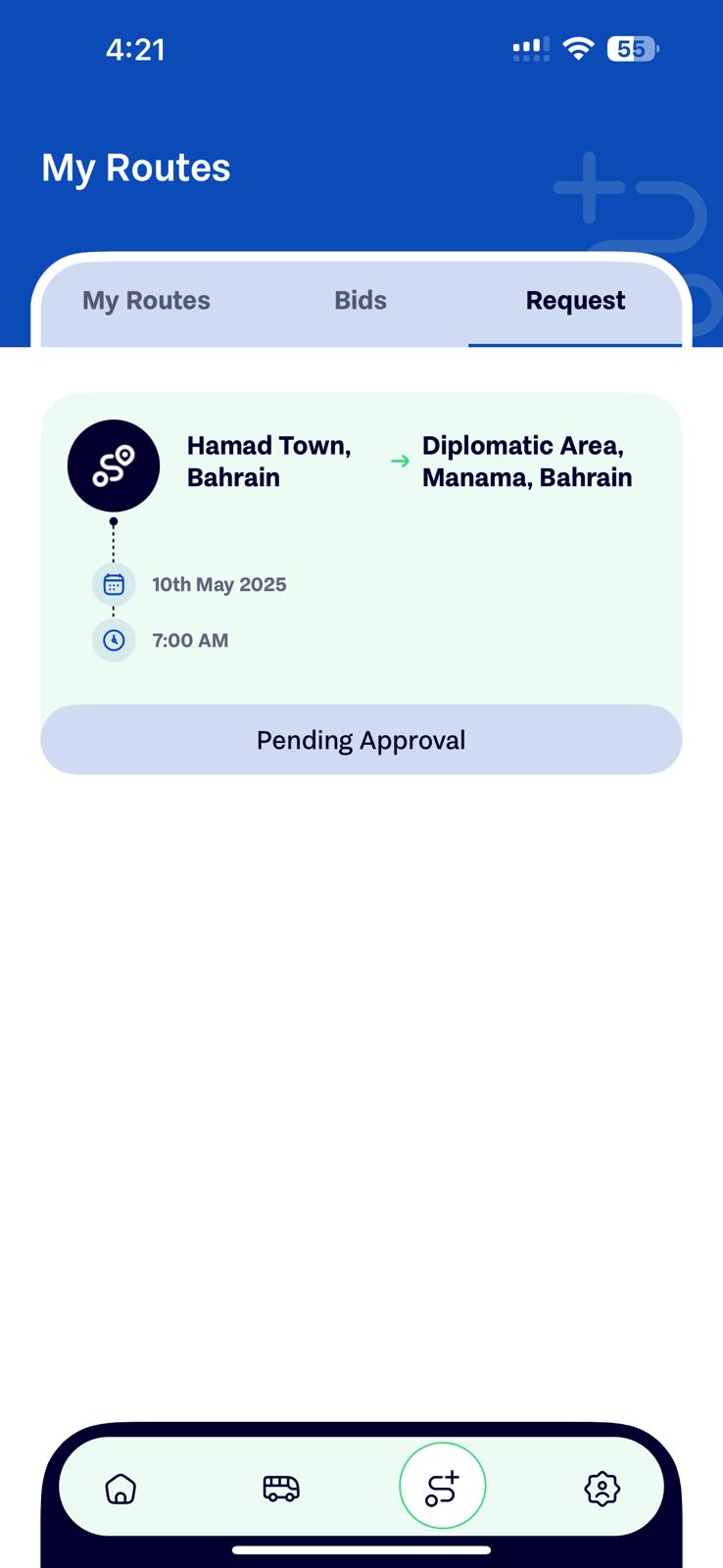Image resolution: width=723 pixels, height=1568 pixels.
Task: Select the Request tab
Action: tap(575, 301)
